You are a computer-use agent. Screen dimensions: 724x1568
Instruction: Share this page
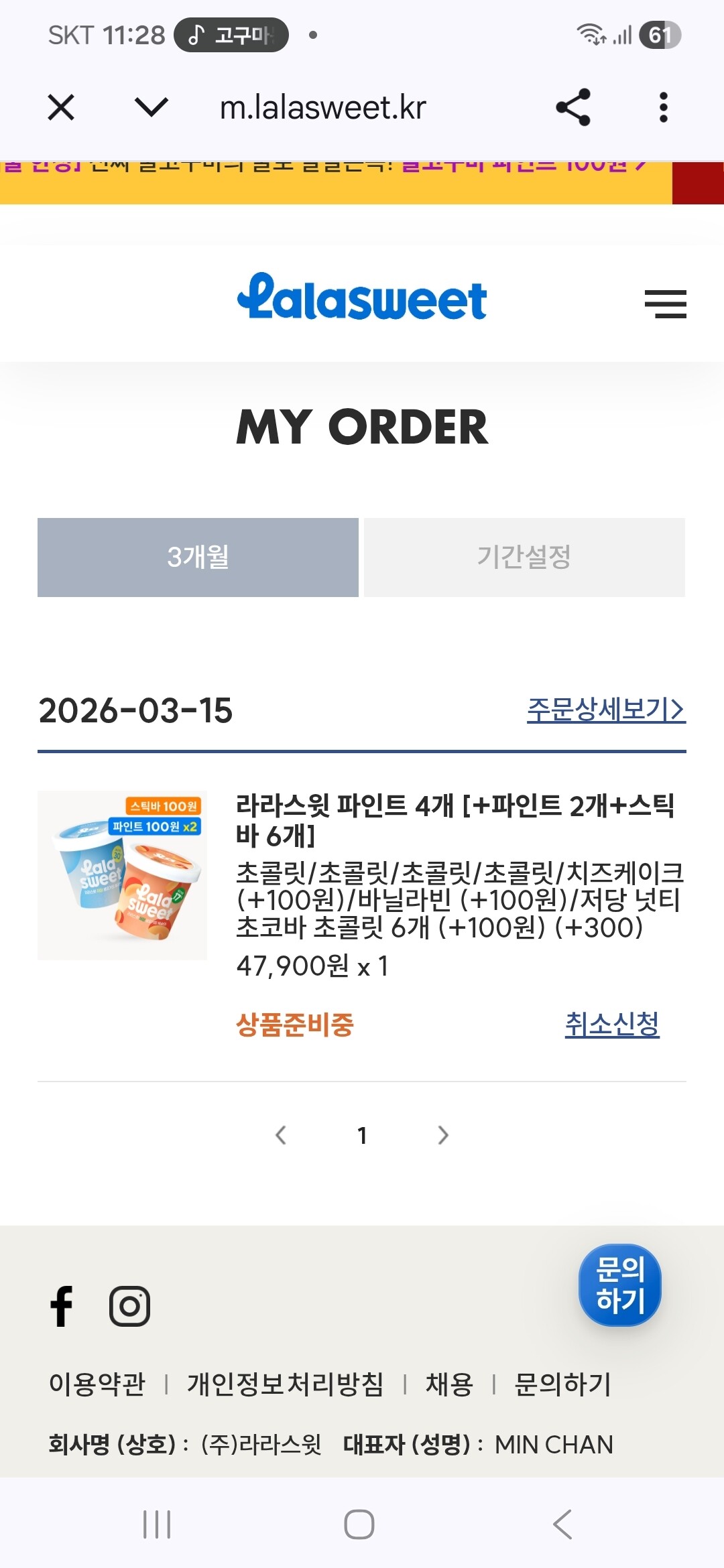pyautogui.click(x=573, y=107)
